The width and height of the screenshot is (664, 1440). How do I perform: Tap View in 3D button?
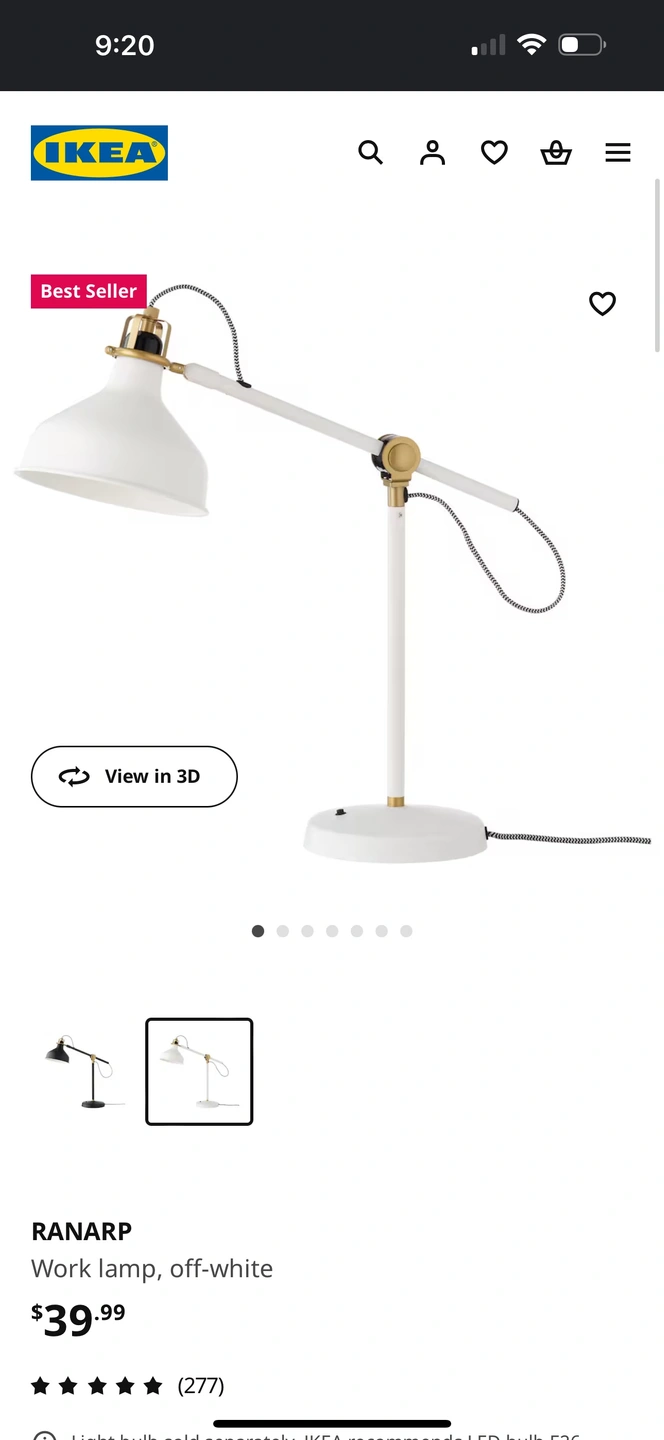tap(134, 776)
